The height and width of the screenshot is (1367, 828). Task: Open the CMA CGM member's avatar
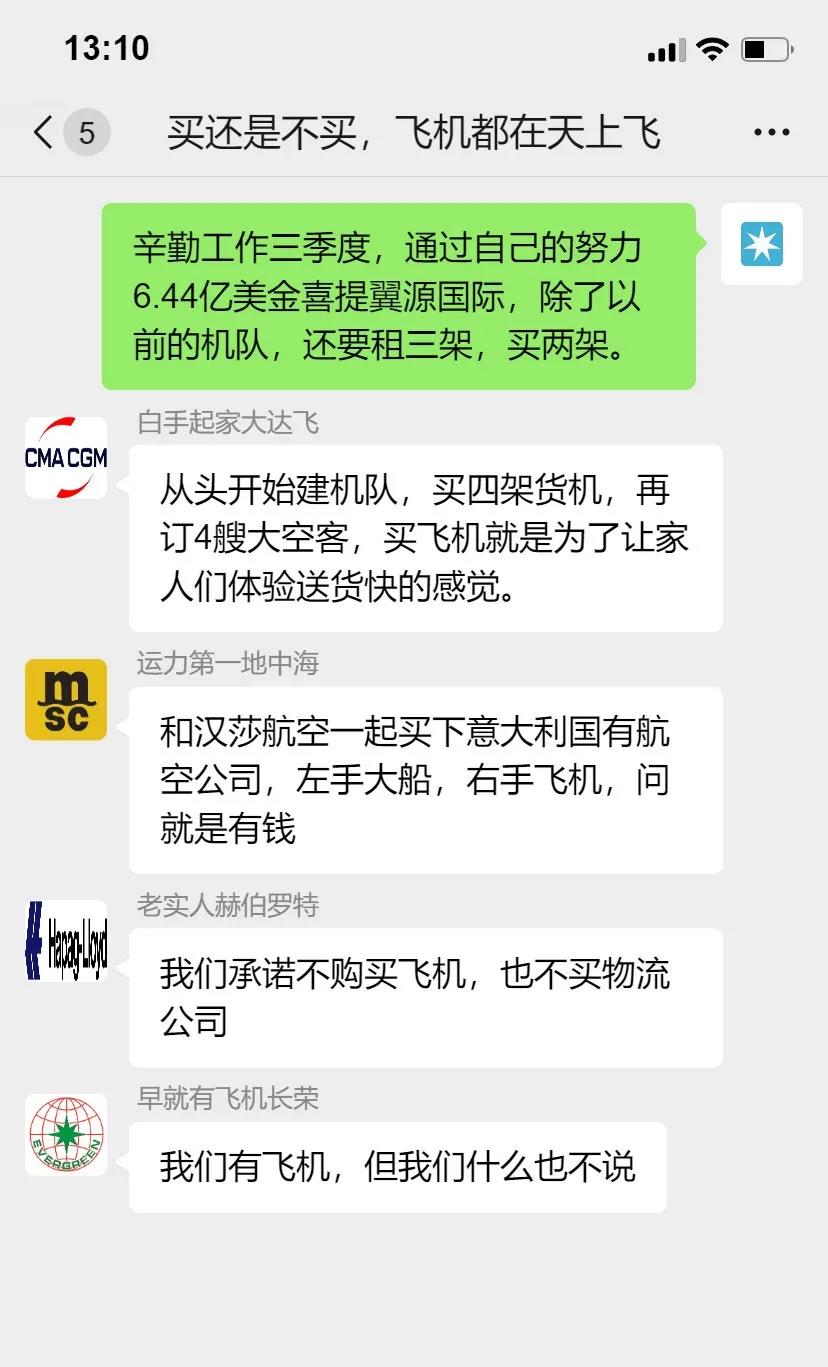click(65, 458)
